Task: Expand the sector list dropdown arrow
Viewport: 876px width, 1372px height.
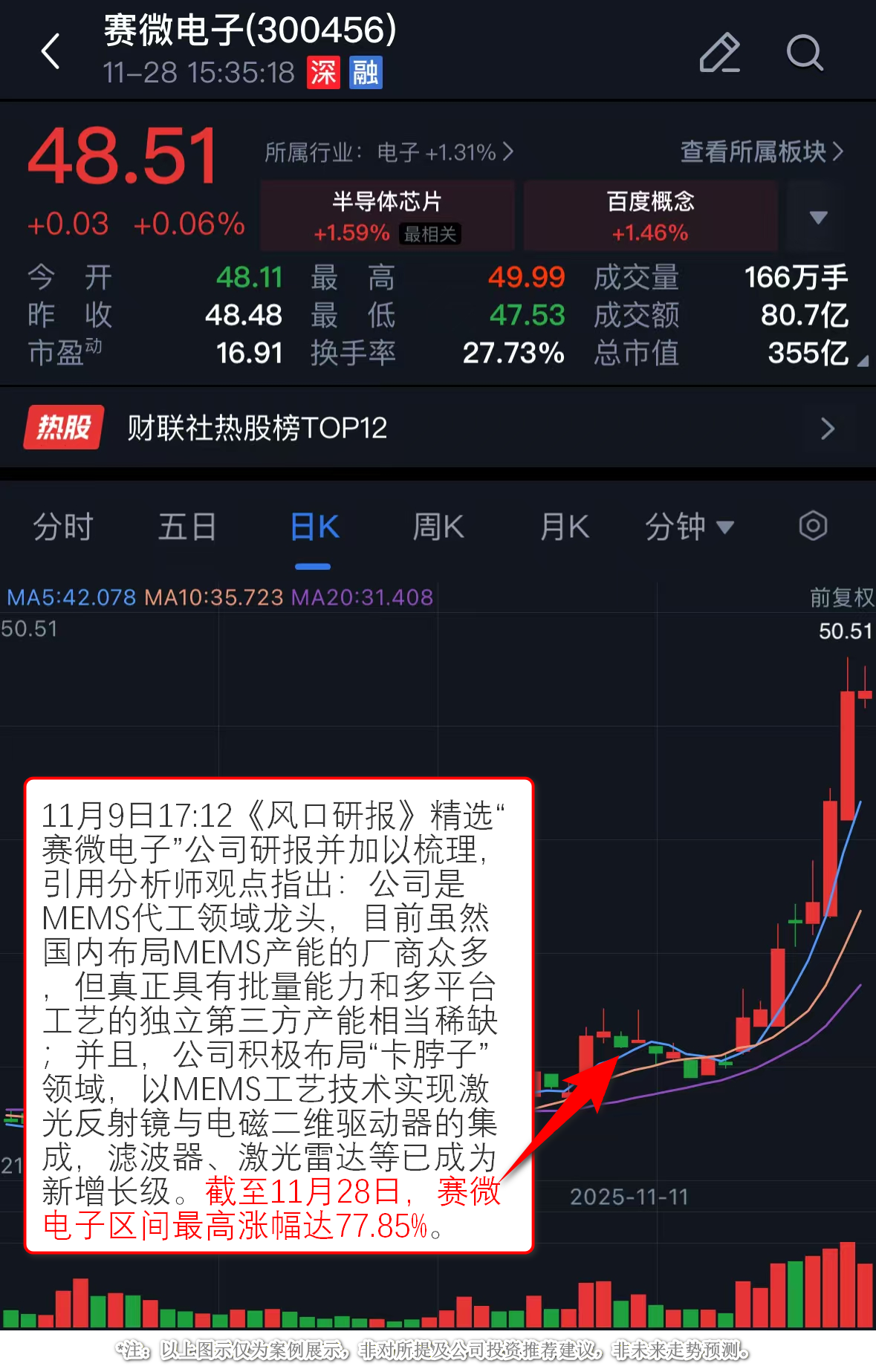Action: click(x=818, y=217)
